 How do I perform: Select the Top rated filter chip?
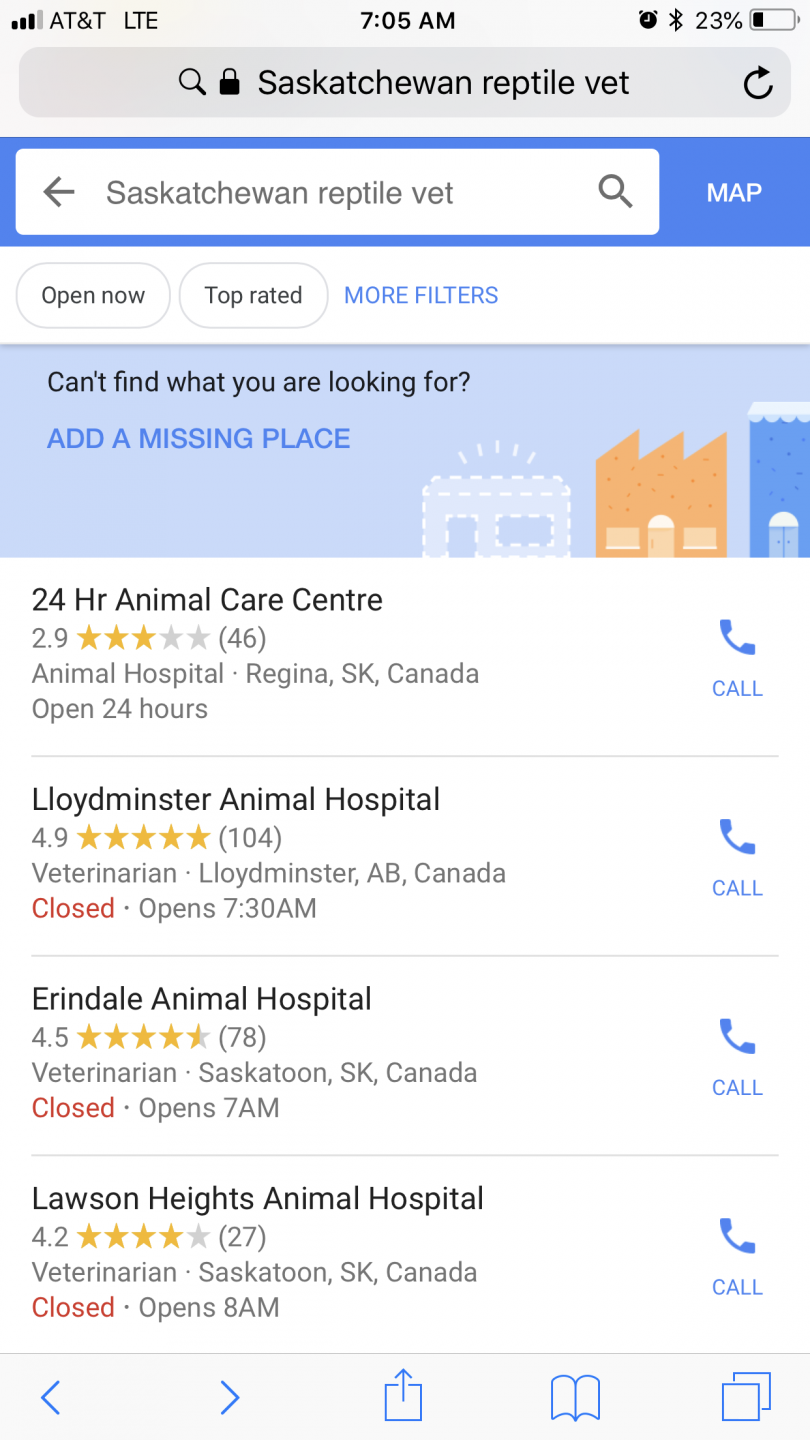coord(253,295)
